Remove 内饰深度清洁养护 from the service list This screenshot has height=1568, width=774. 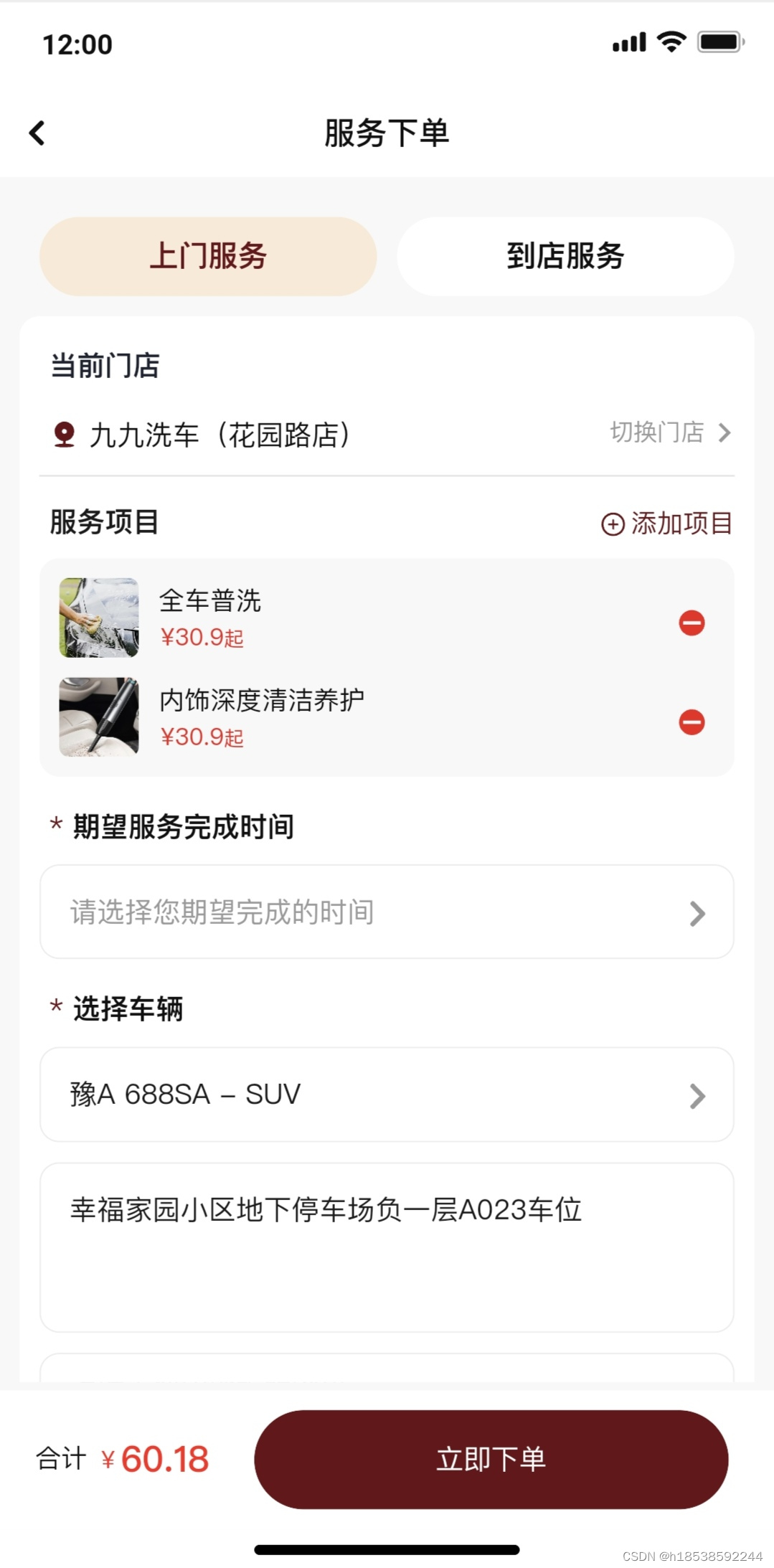[692, 722]
